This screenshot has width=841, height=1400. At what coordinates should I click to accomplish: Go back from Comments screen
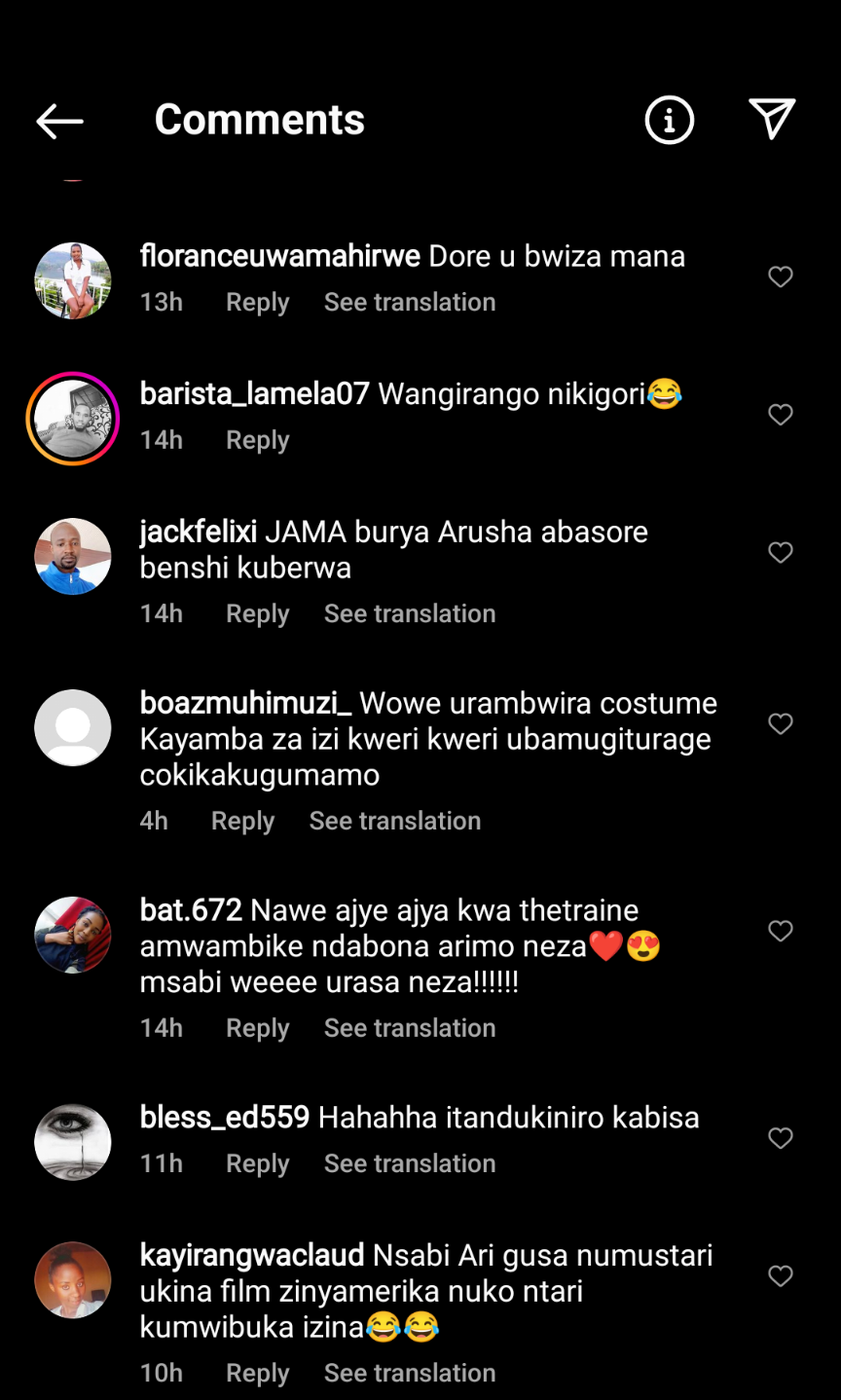(x=59, y=121)
